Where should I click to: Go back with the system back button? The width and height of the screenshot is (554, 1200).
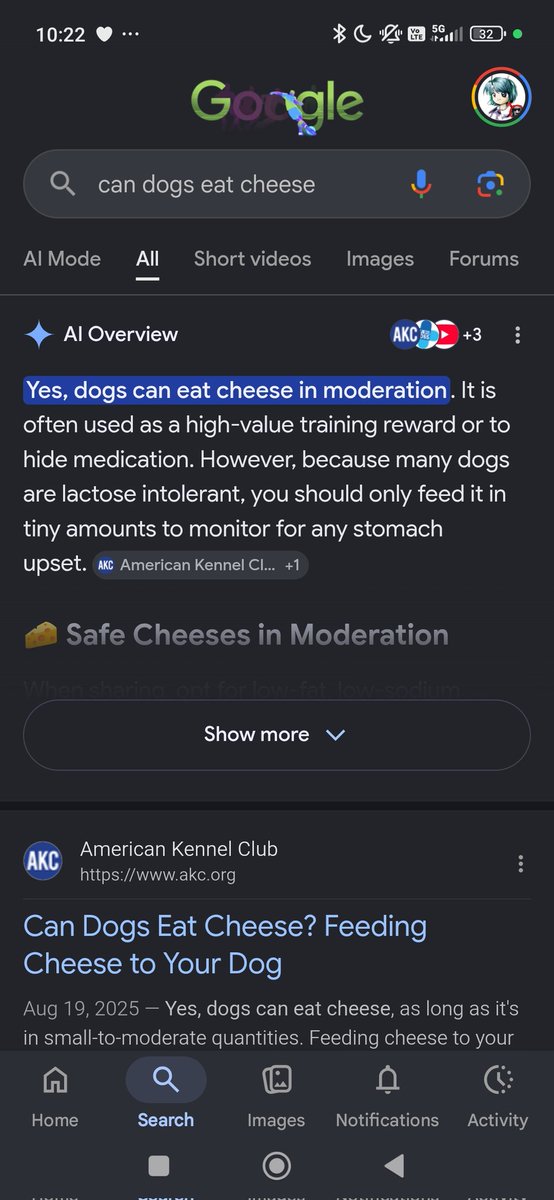point(394,1166)
